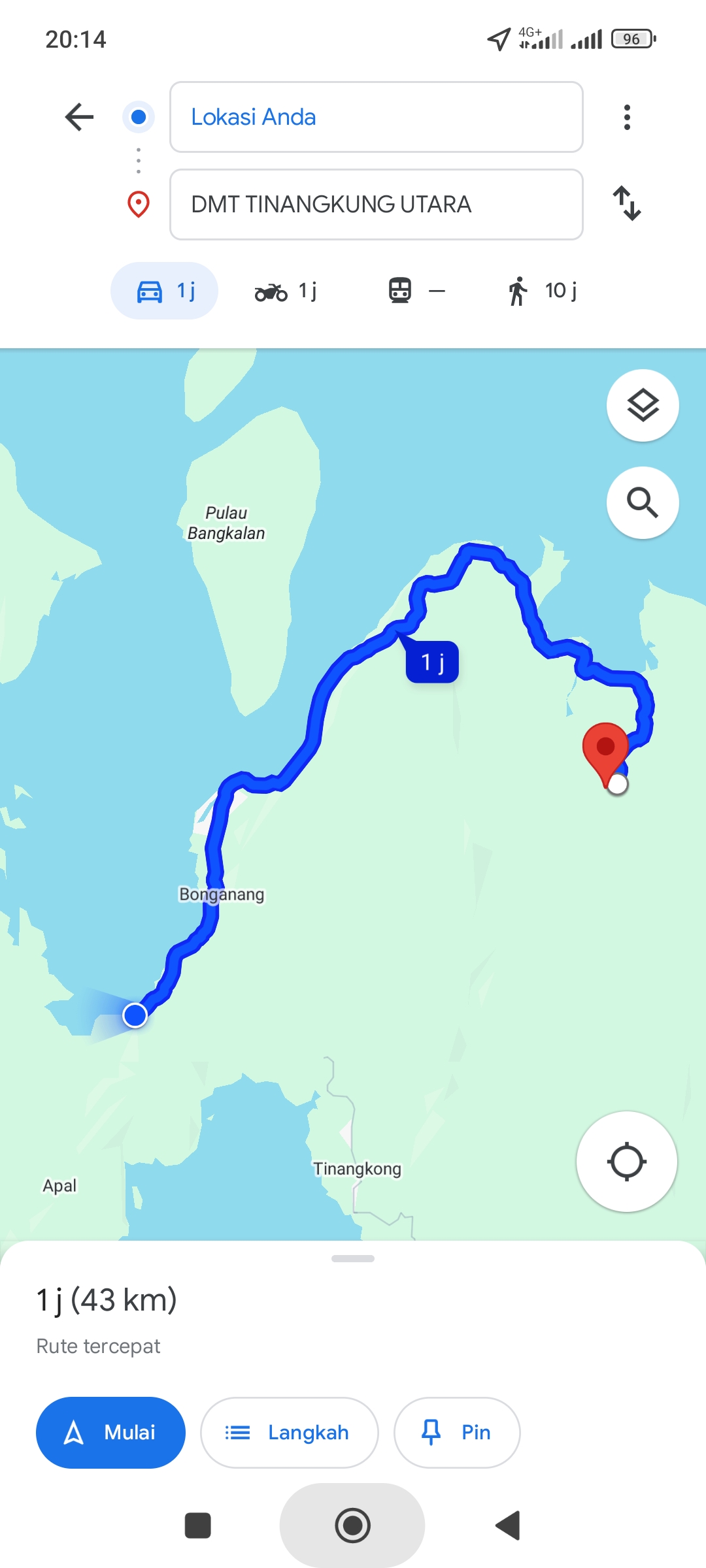Image resolution: width=706 pixels, height=1568 pixels.
Task: Tap the 1 j route time label on the map
Action: click(x=432, y=662)
